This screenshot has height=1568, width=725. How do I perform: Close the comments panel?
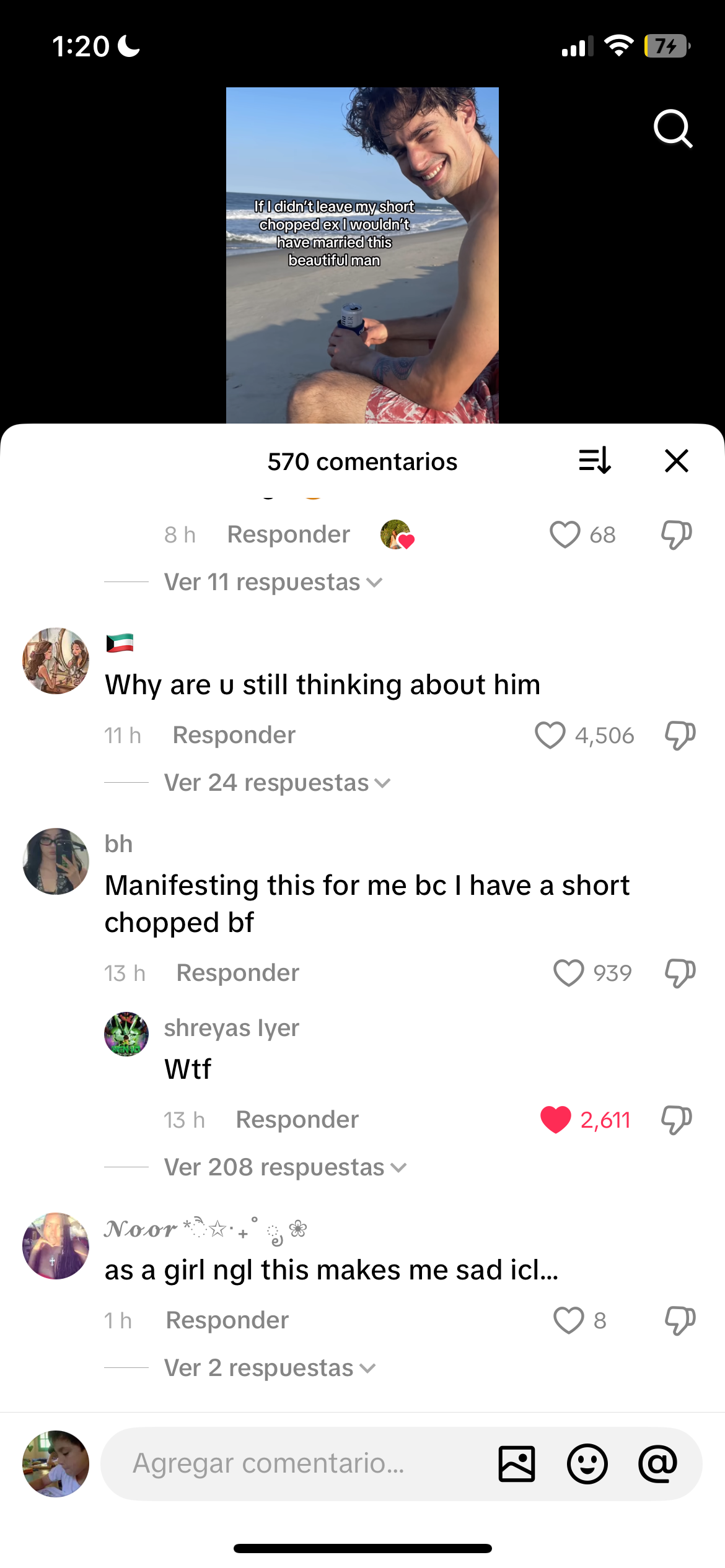pos(676,461)
